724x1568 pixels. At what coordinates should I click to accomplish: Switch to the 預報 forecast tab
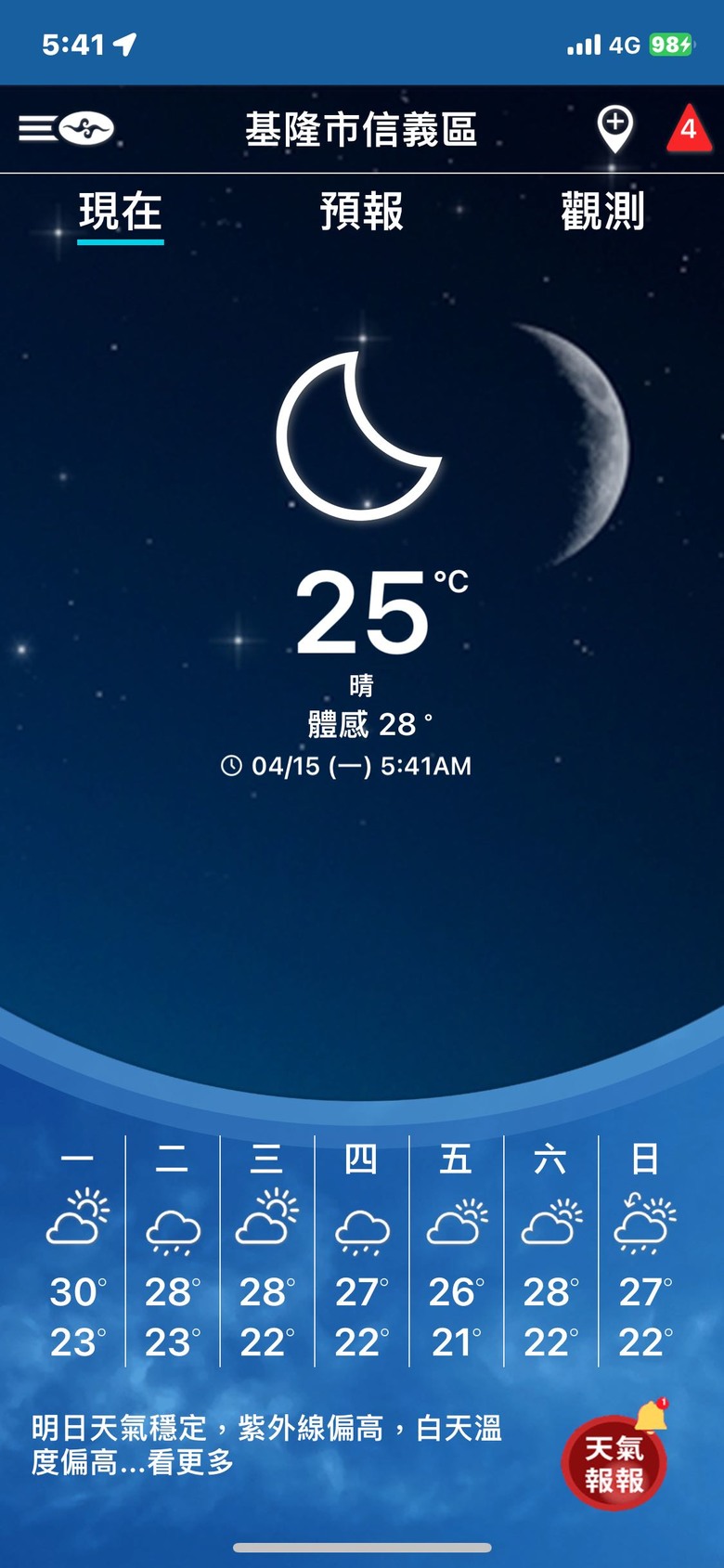tap(361, 212)
